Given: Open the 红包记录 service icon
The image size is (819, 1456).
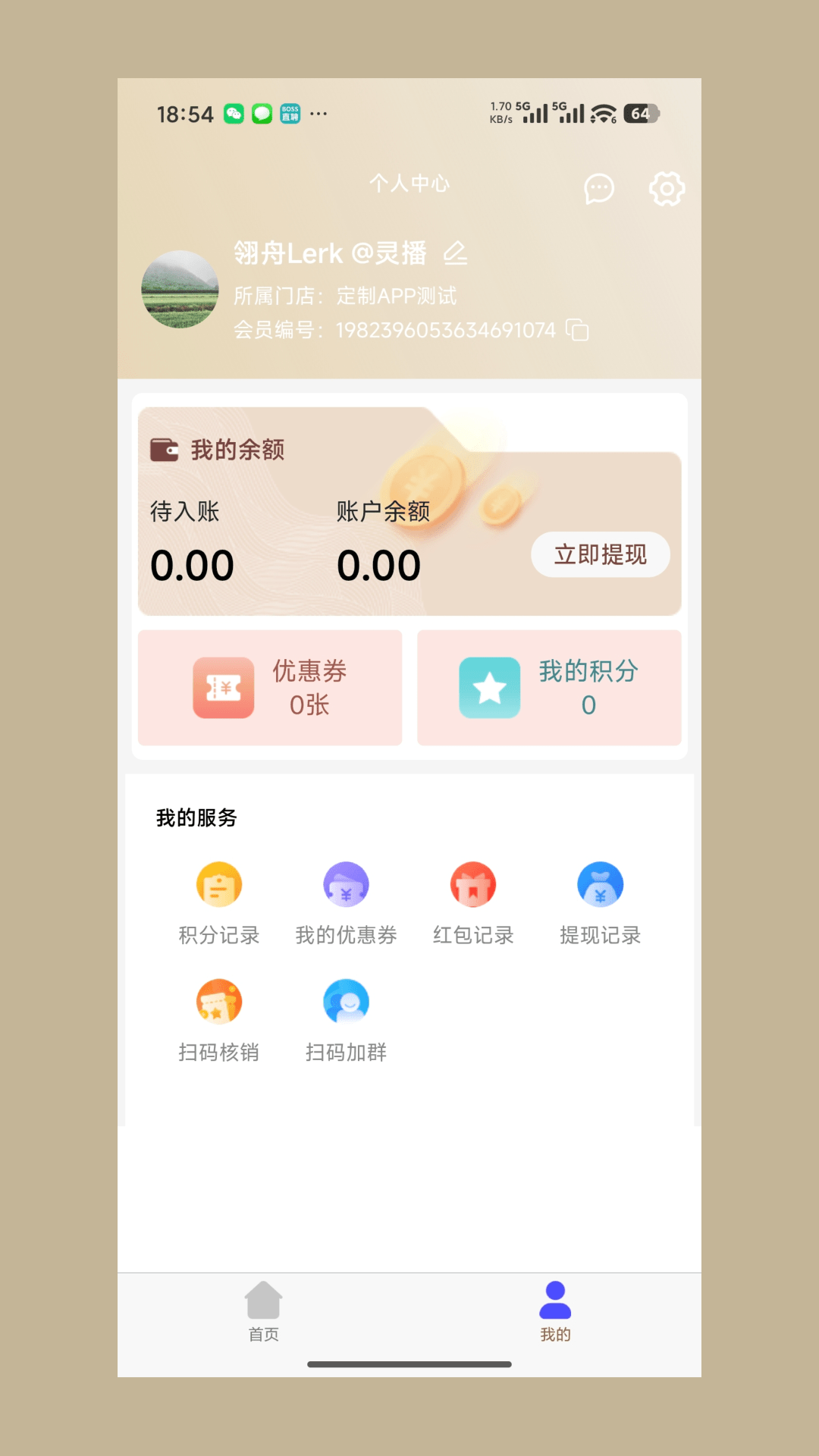Looking at the screenshot, I should (x=473, y=884).
